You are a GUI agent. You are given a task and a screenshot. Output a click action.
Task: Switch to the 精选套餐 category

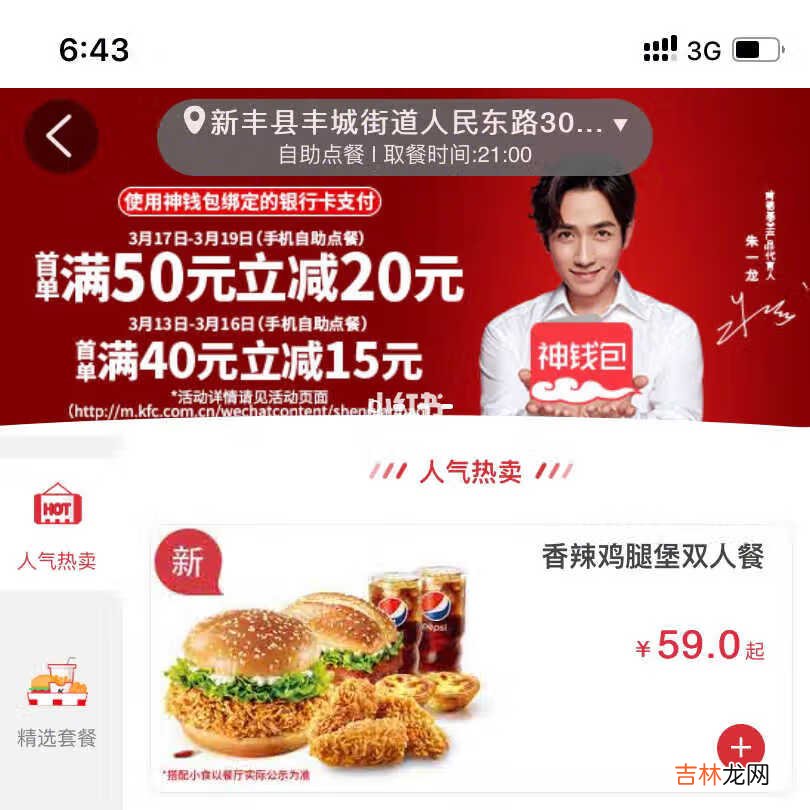point(57,704)
